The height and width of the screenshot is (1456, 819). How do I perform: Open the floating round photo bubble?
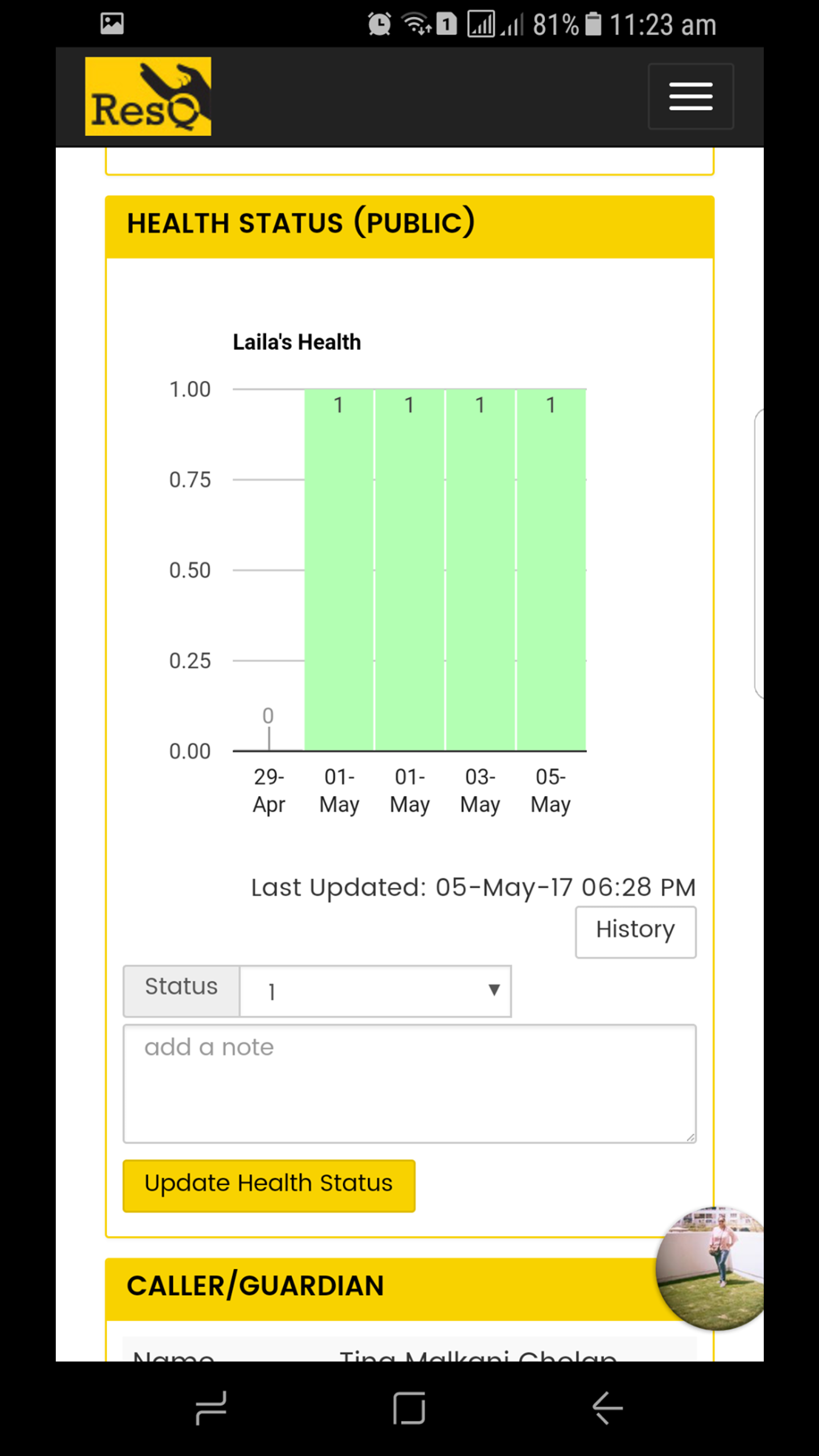click(712, 1267)
